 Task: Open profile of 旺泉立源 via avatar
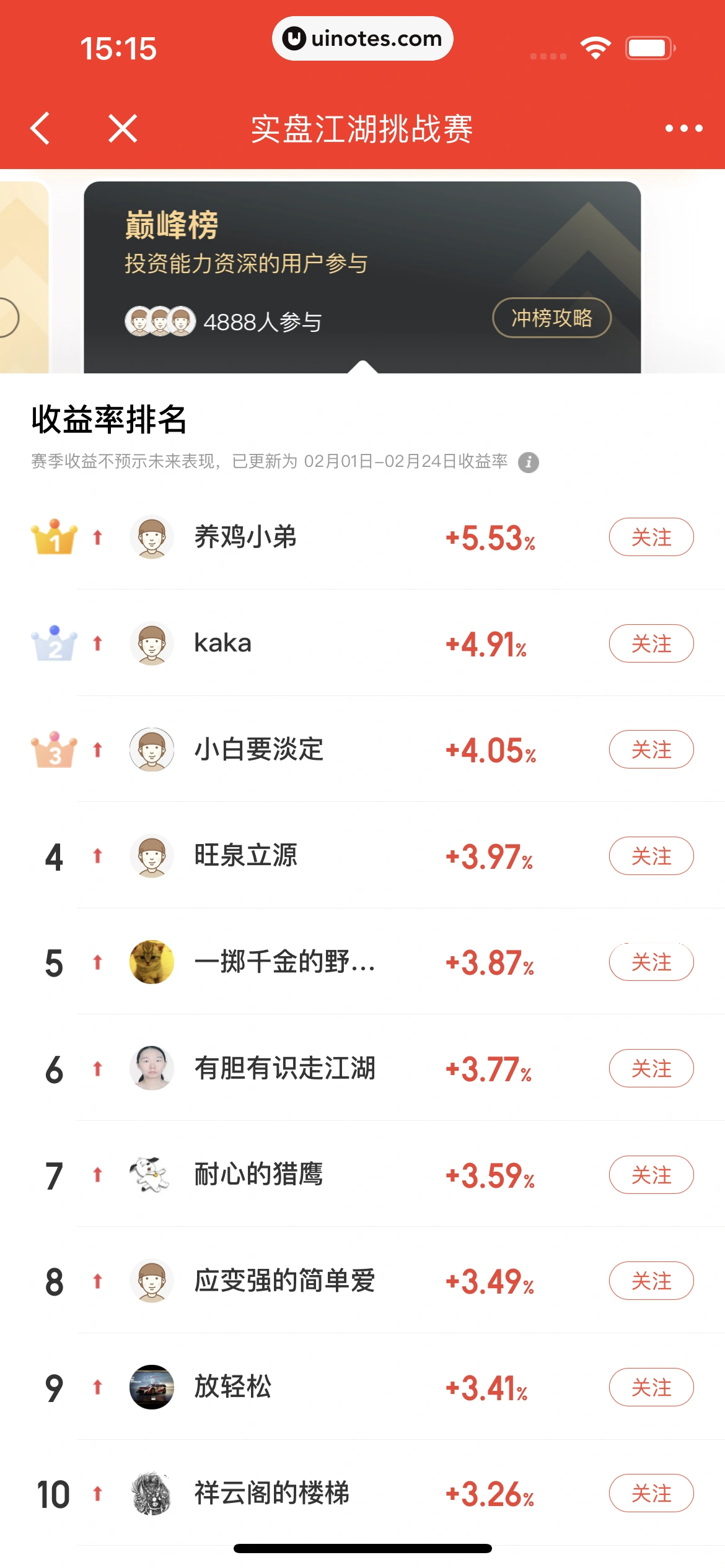tap(152, 855)
